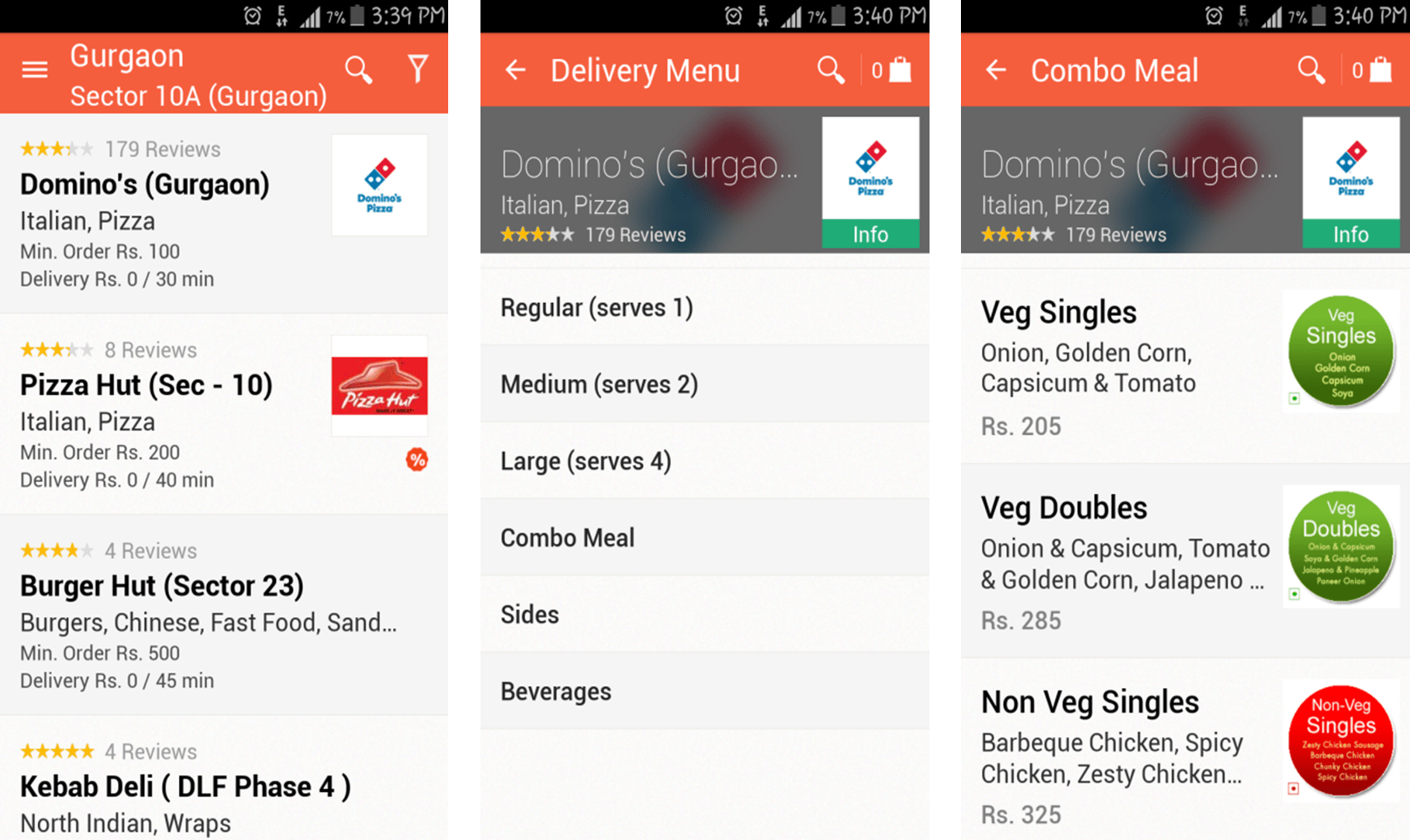Choose the Regular (serves 1) category
The height and width of the screenshot is (840, 1410).
(x=704, y=307)
